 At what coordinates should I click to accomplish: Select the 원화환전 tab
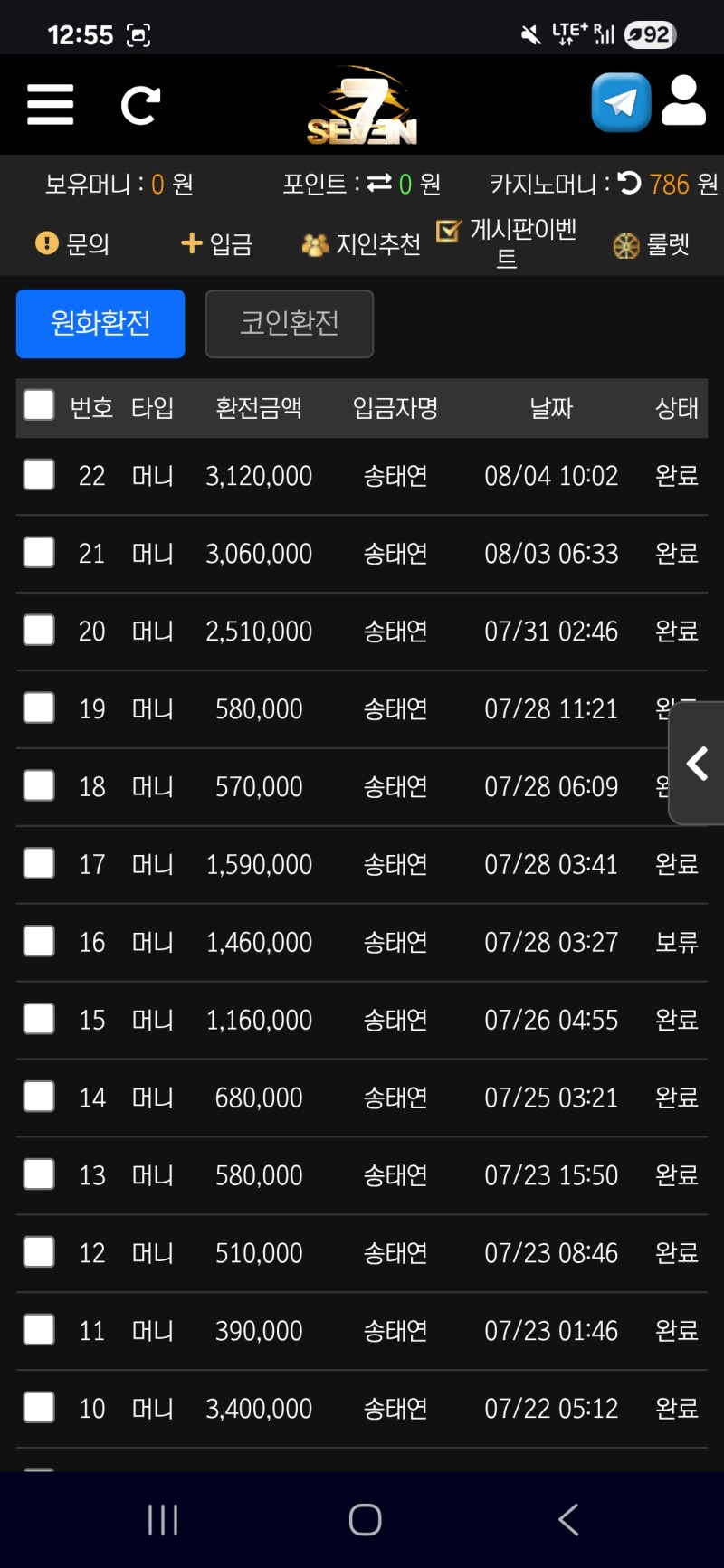pos(100,324)
